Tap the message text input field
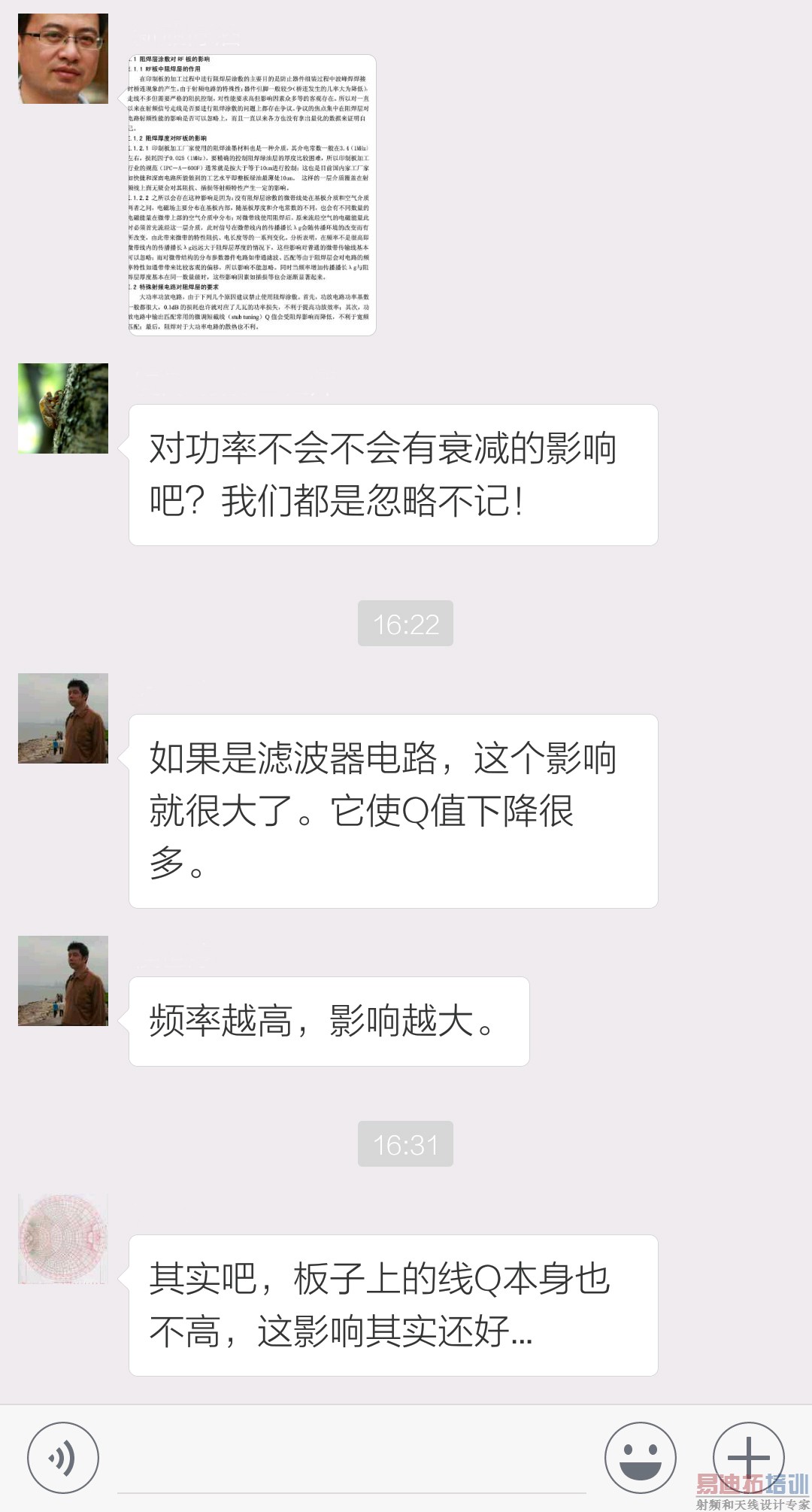Viewport: 812px width, 1512px height. coord(351,1459)
